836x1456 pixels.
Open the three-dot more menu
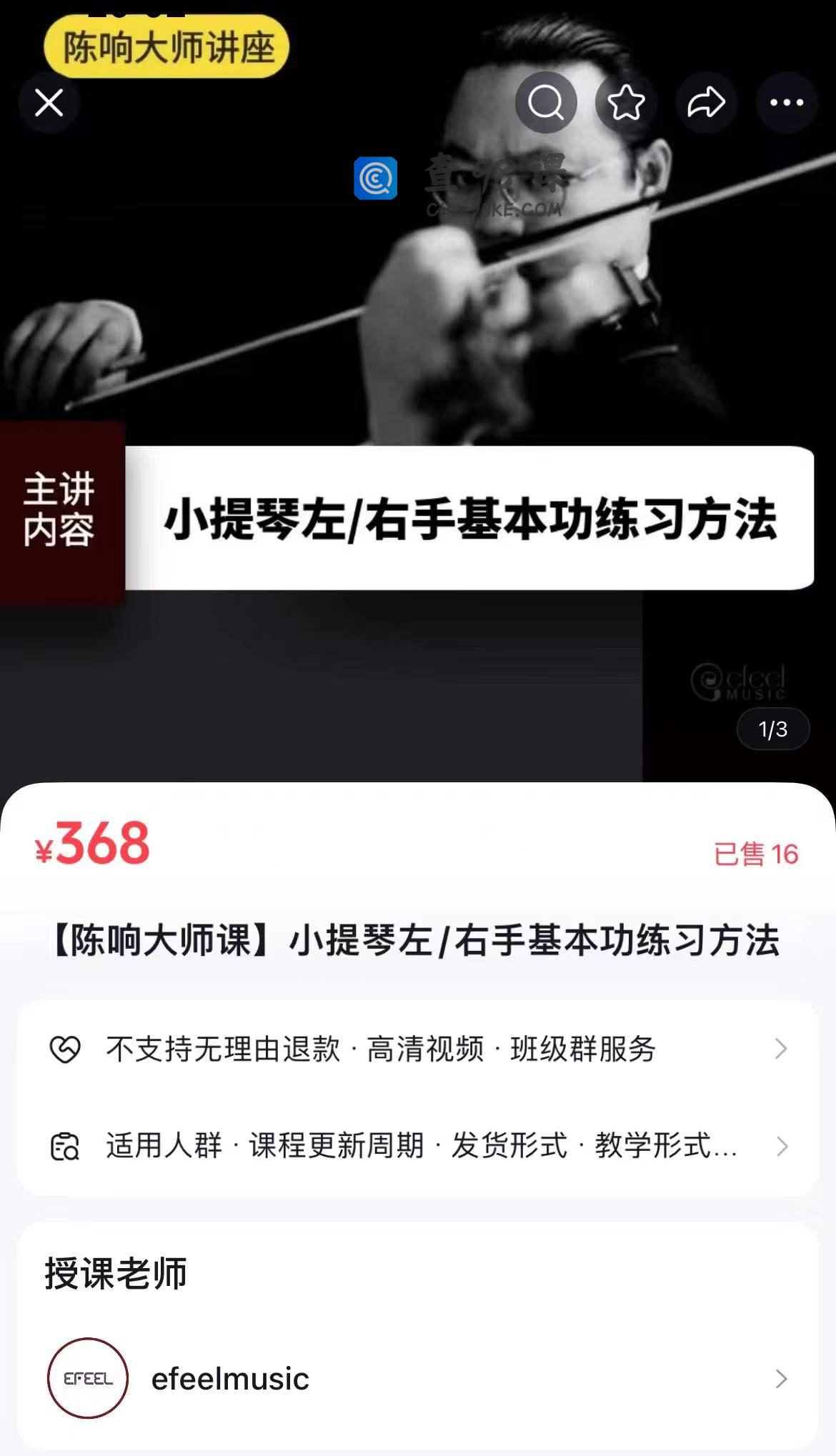(x=787, y=103)
